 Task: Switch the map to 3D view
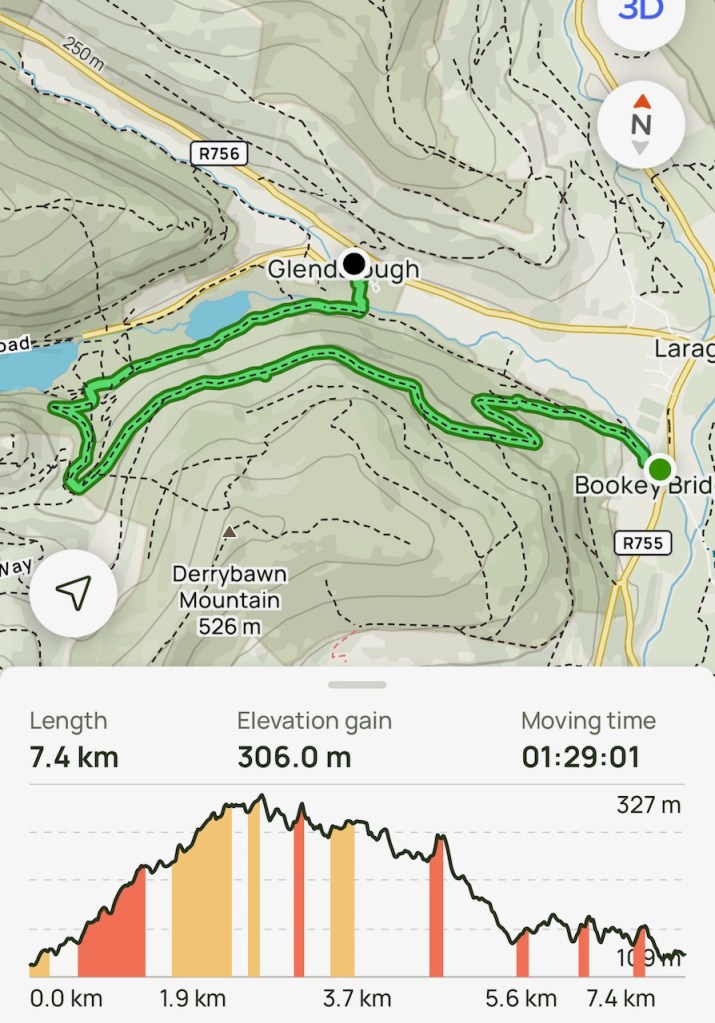pyautogui.click(x=641, y=12)
